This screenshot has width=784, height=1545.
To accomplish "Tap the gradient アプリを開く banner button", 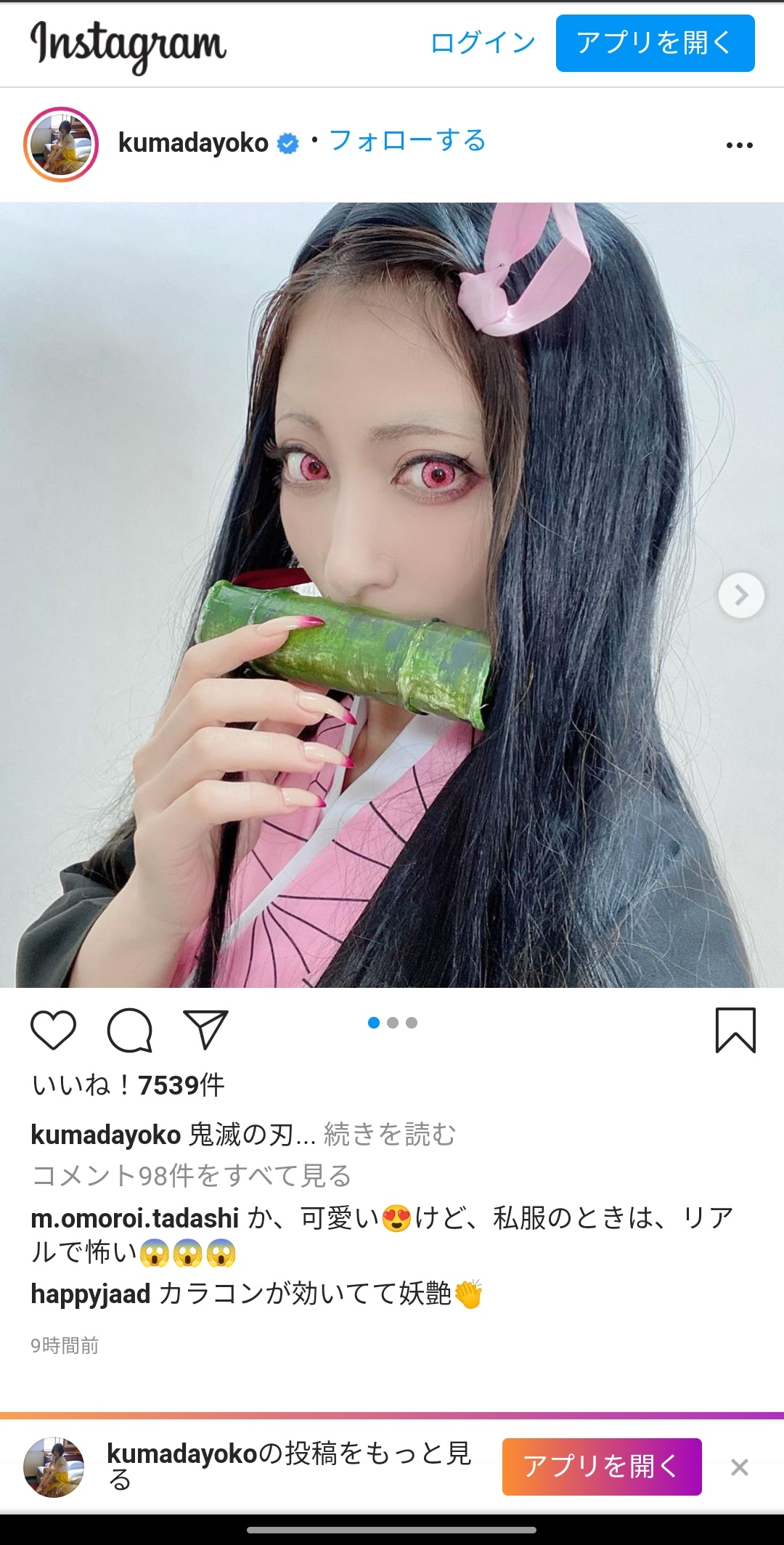I will pyautogui.click(x=601, y=1467).
